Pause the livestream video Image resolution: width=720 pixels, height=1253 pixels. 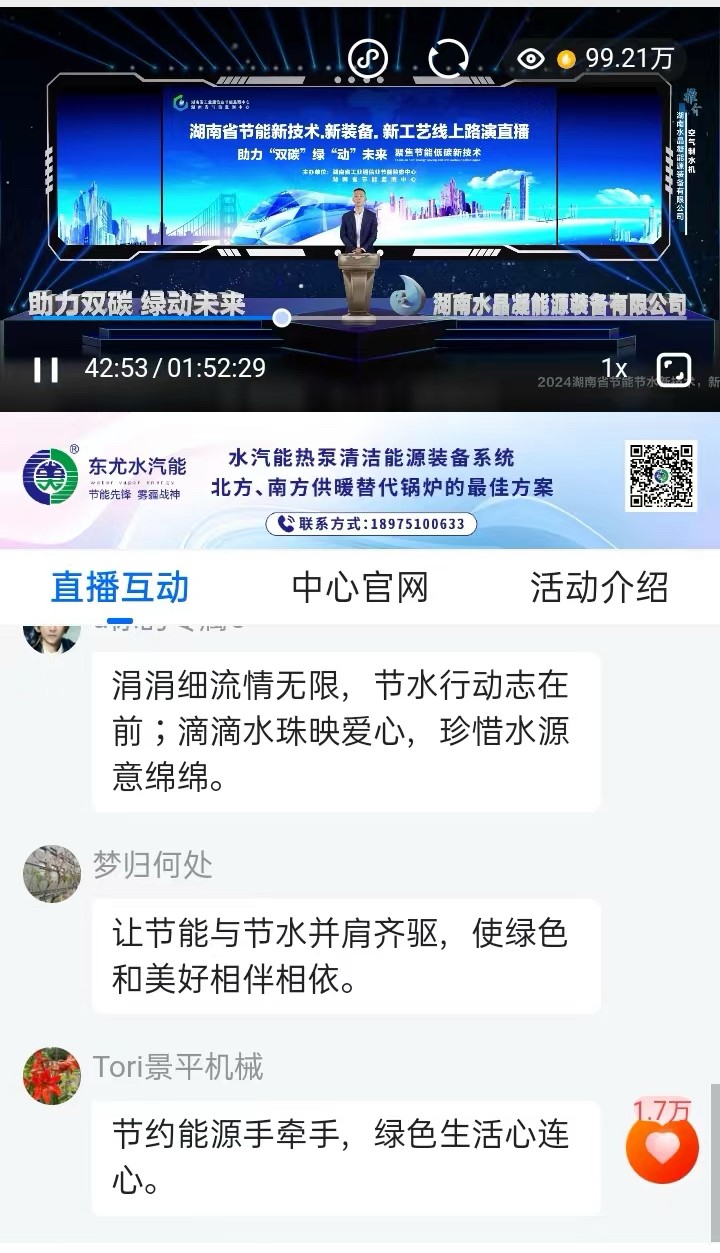click(x=46, y=369)
